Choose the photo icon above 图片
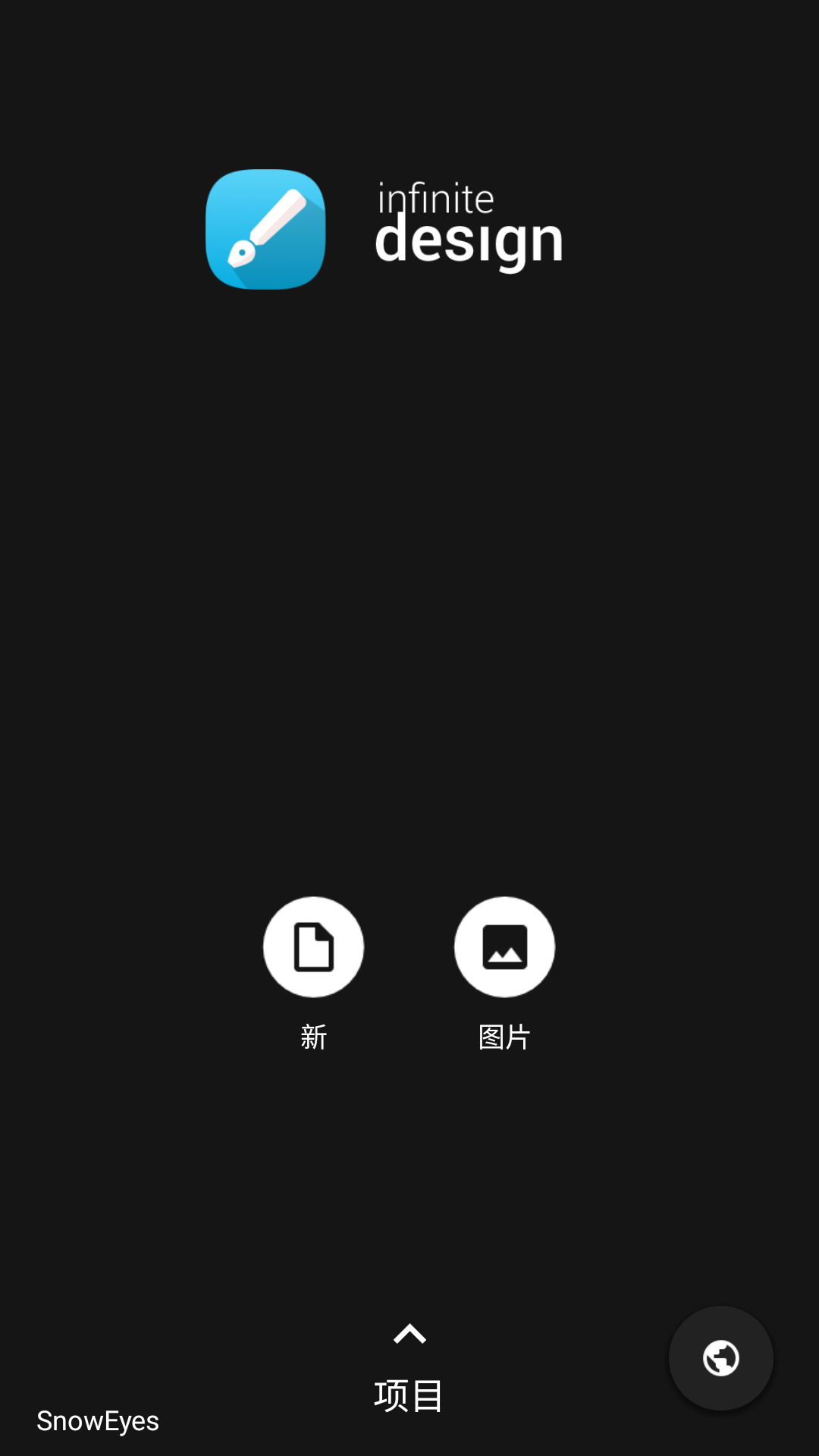819x1456 pixels. (504, 946)
